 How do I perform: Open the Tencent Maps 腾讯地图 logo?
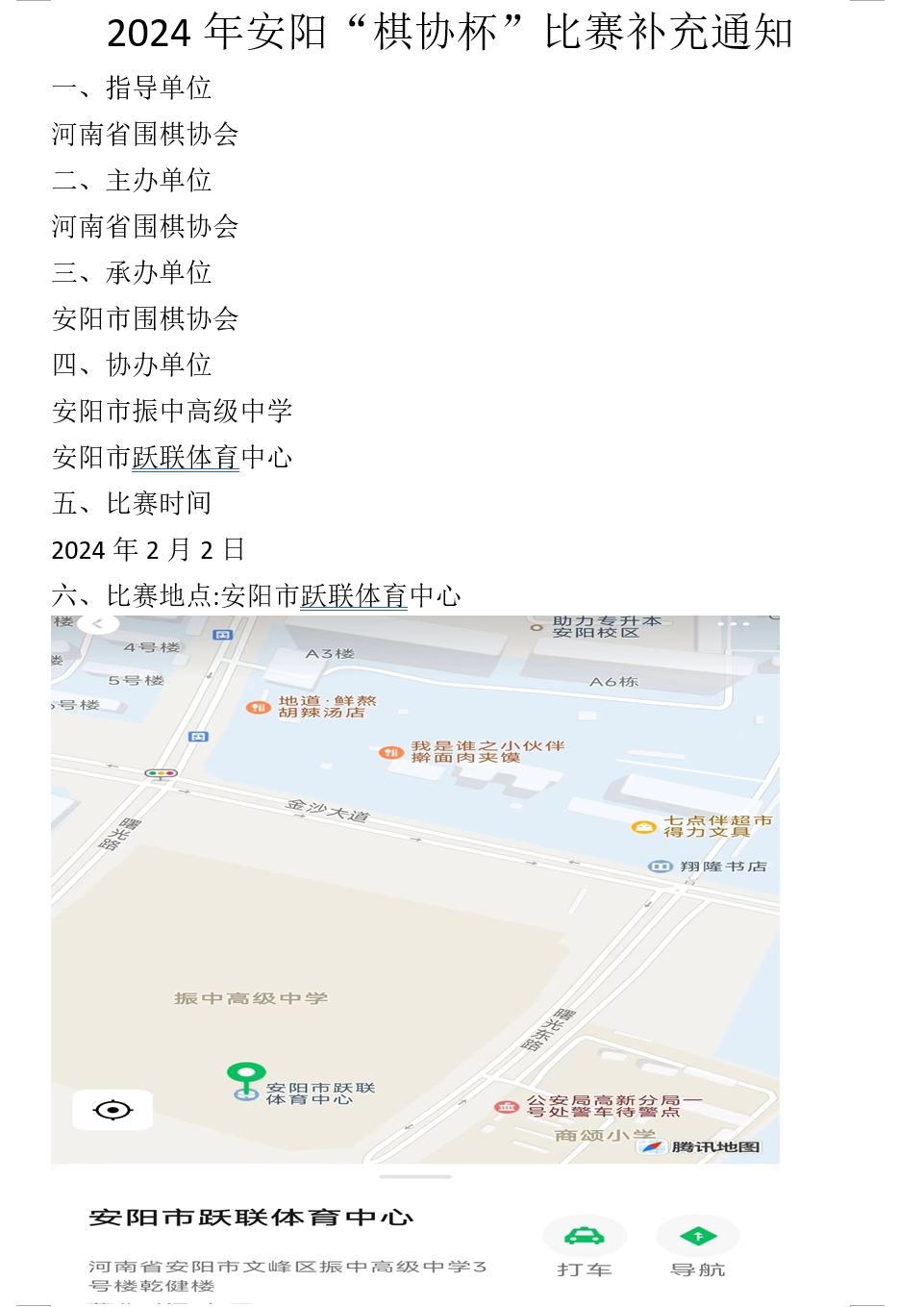point(702,1148)
